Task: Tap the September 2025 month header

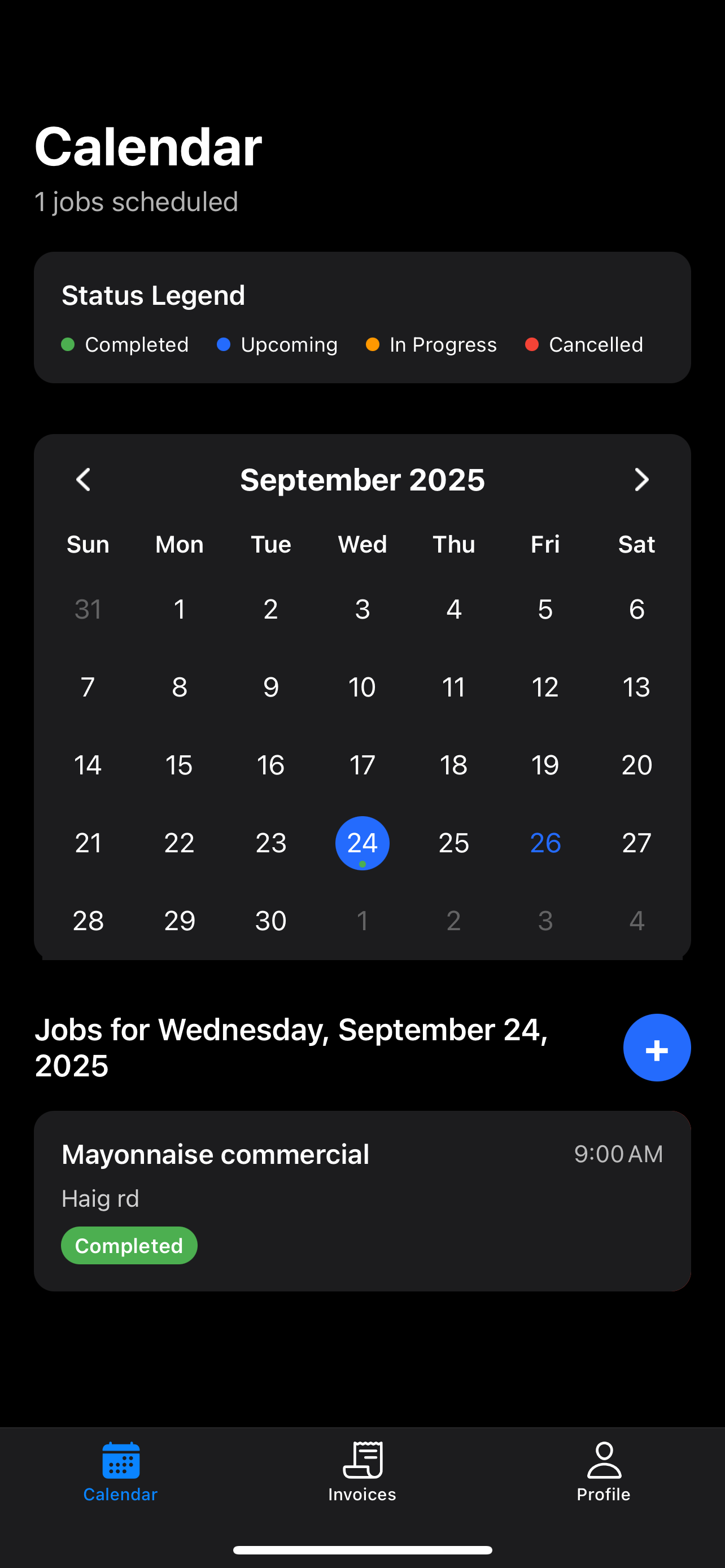Action: (x=362, y=480)
